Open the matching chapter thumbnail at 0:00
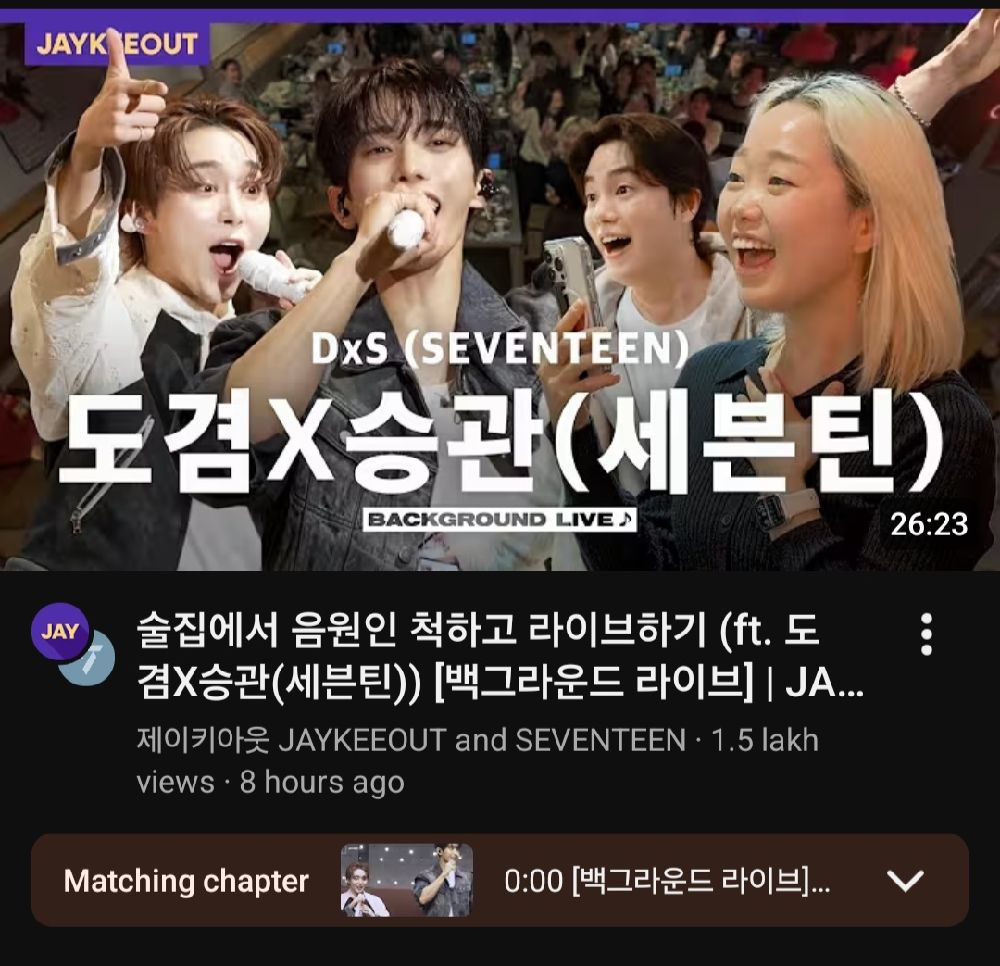 coord(406,880)
